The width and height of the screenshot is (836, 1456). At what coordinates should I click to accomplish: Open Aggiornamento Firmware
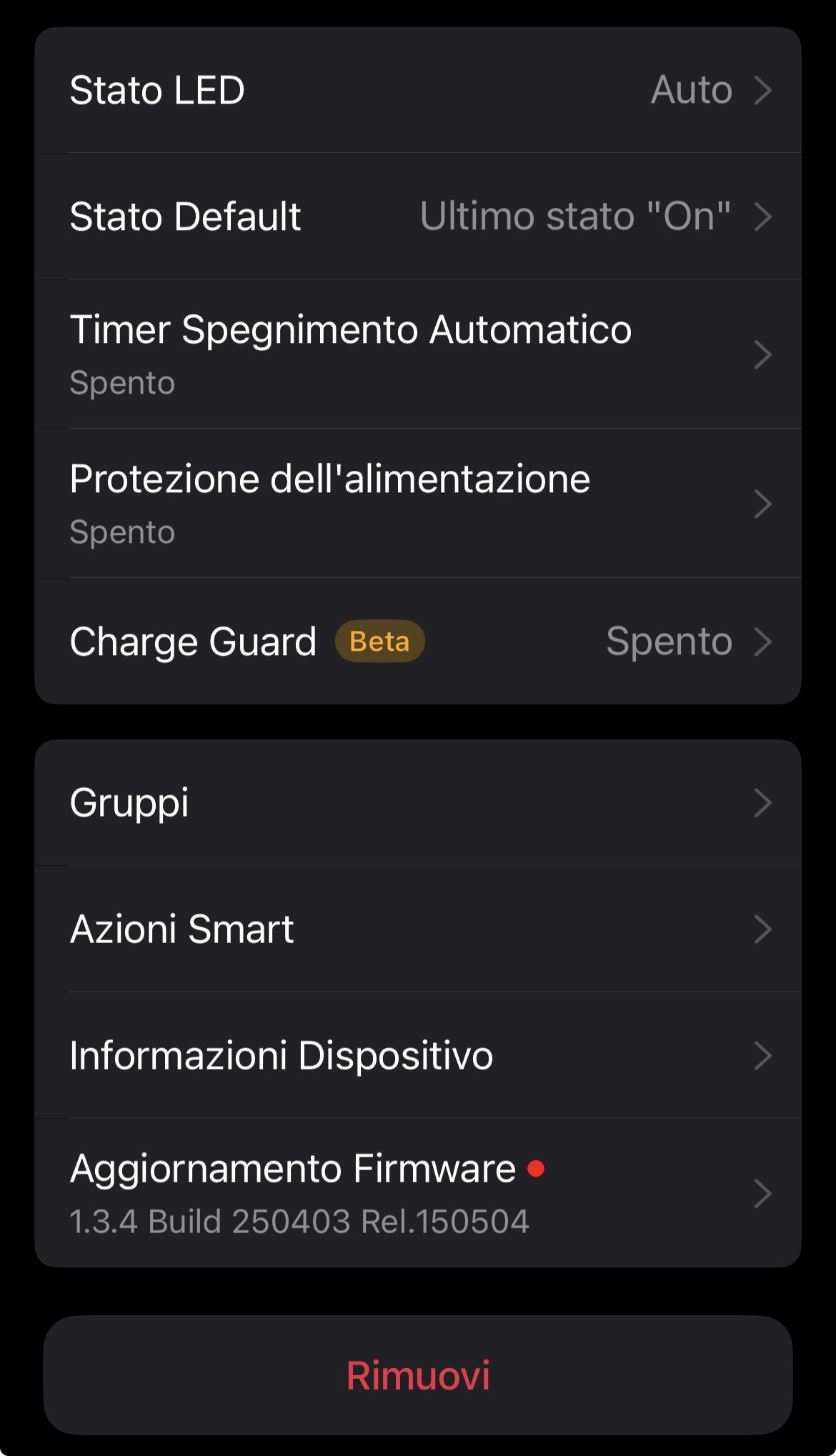pyautogui.click(x=418, y=1193)
